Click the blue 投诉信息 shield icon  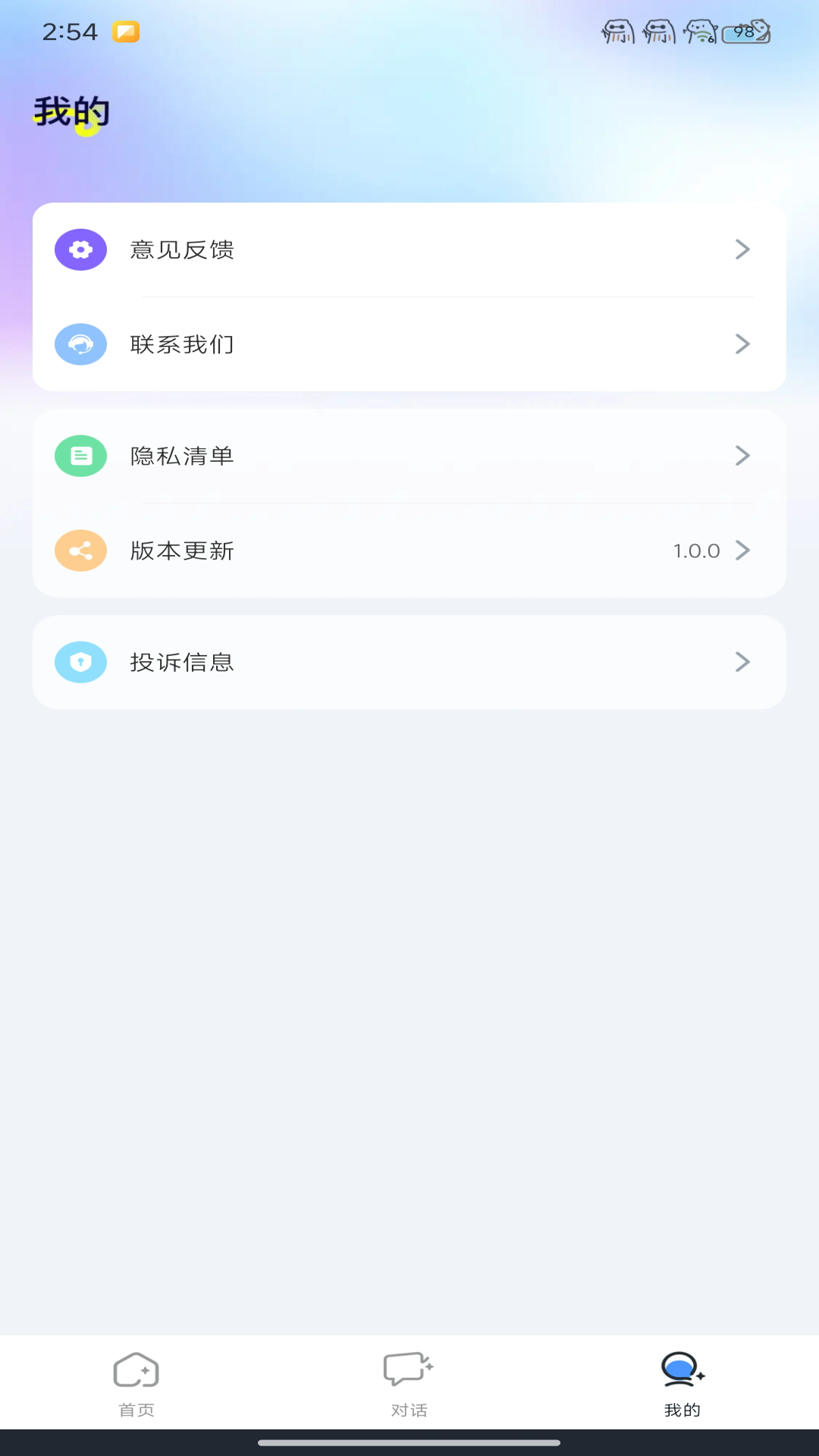[80, 661]
